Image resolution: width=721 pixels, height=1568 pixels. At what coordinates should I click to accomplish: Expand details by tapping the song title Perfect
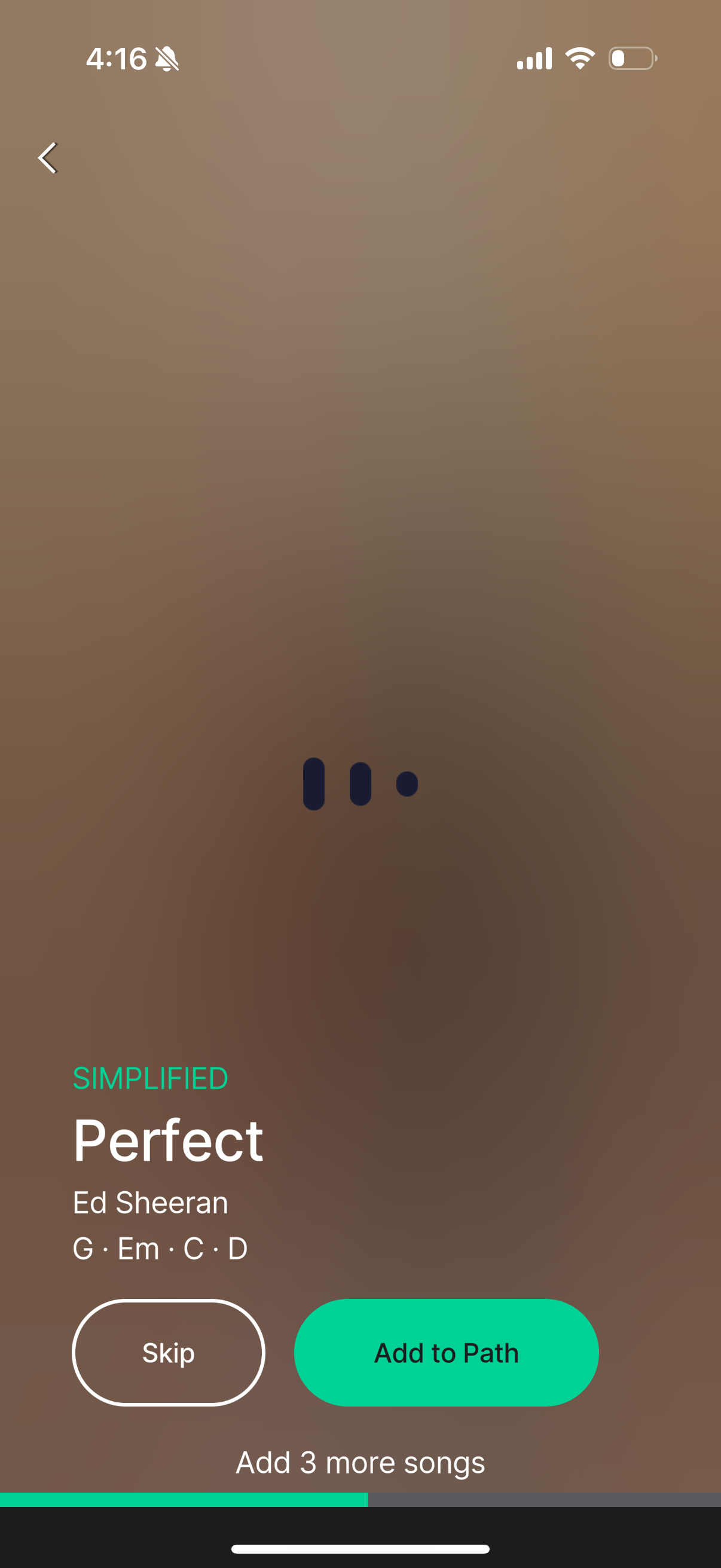click(169, 1140)
